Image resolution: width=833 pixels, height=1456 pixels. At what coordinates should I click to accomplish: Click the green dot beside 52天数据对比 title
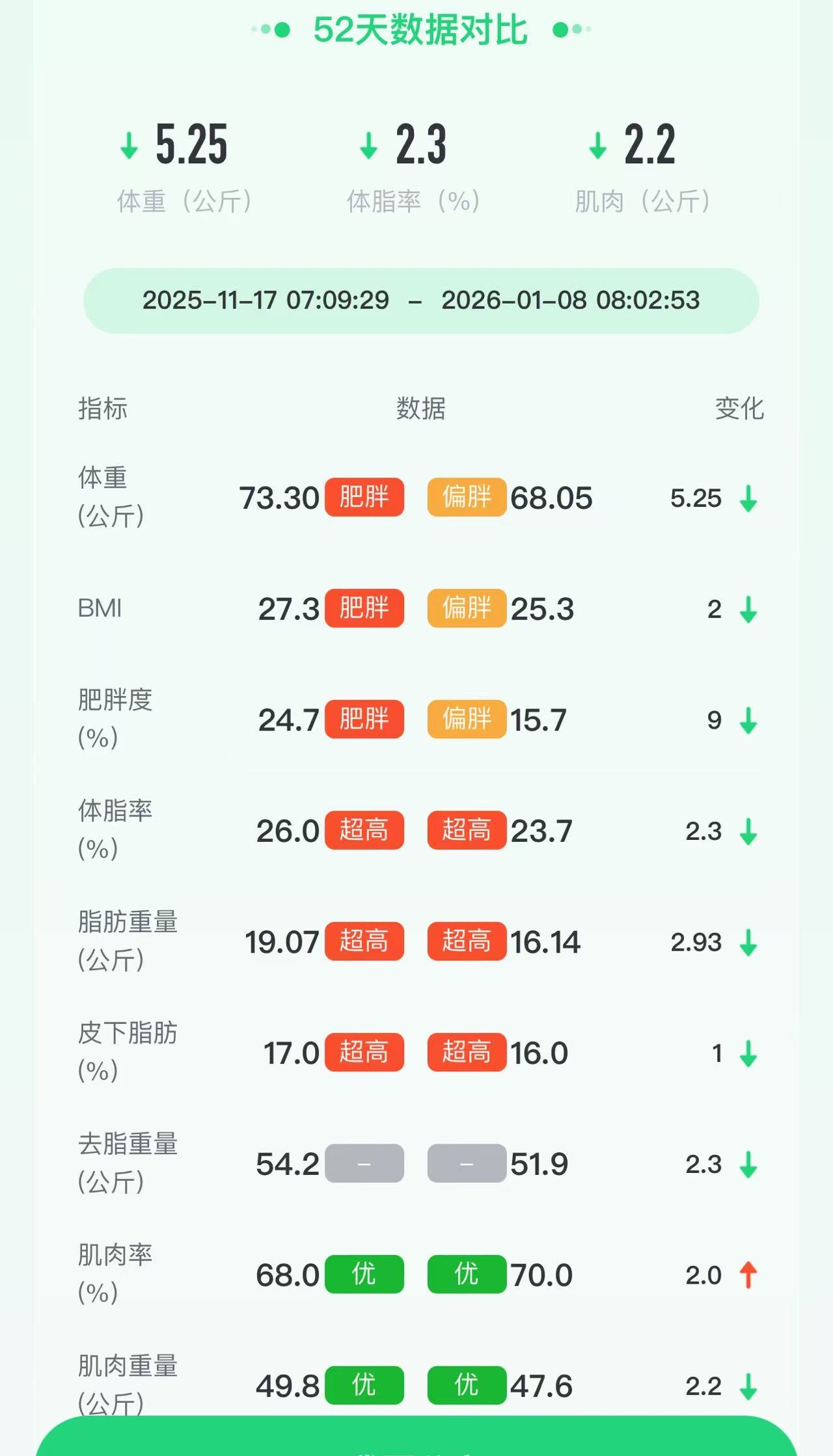282,30
